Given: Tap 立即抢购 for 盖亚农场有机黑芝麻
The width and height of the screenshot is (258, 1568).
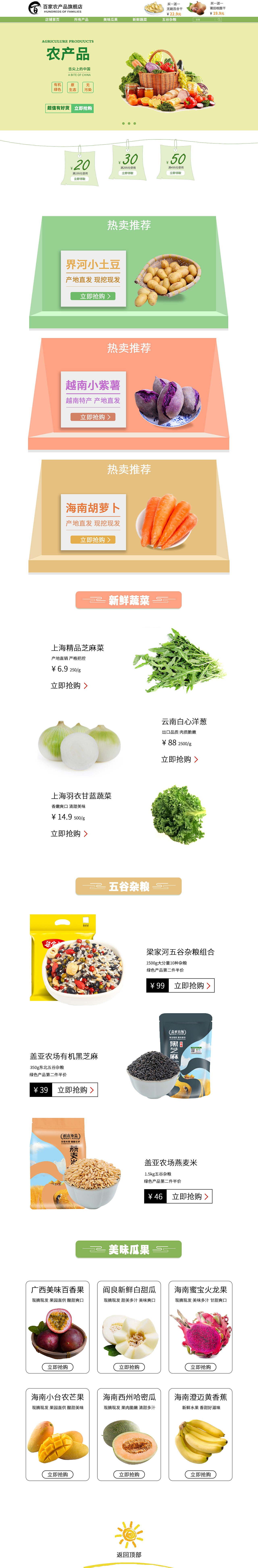Looking at the screenshot, I should click(x=75, y=1090).
